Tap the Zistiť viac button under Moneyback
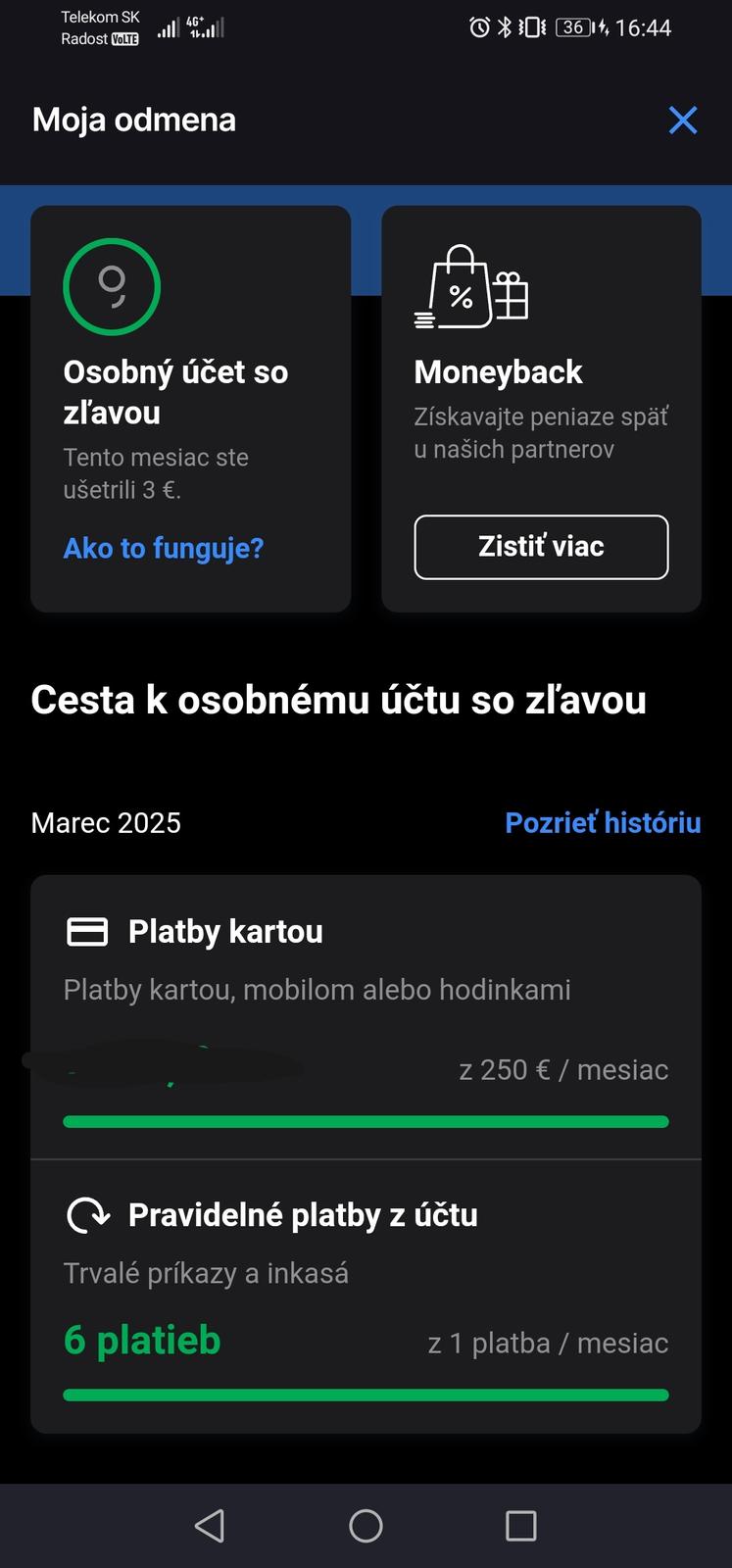The width and height of the screenshot is (732, 1568). coord(541,547)
